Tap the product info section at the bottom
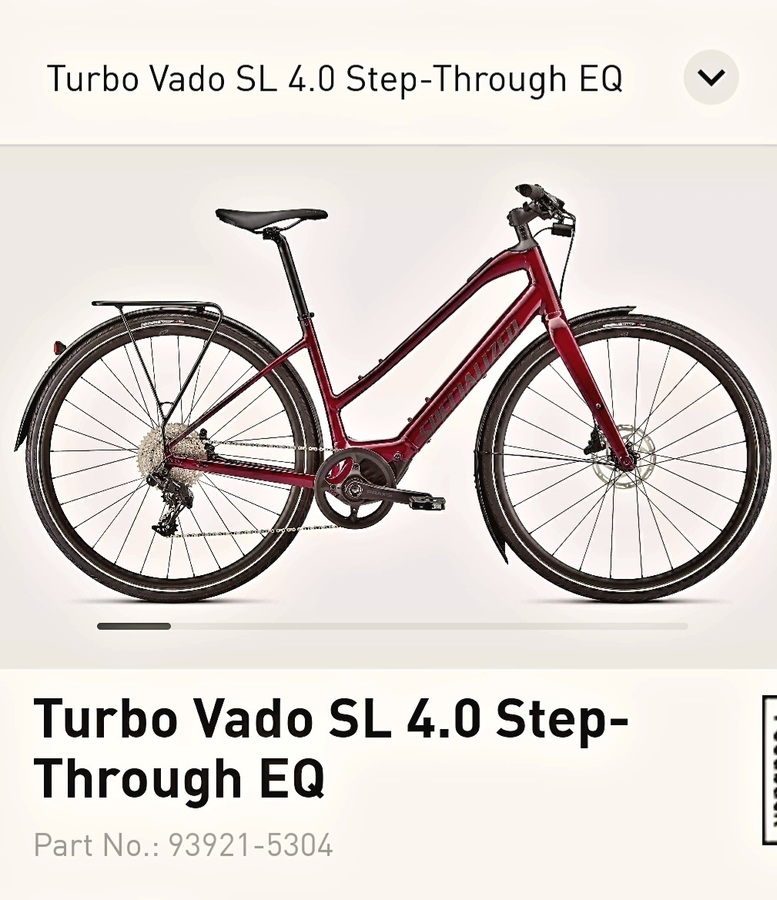 330,780
